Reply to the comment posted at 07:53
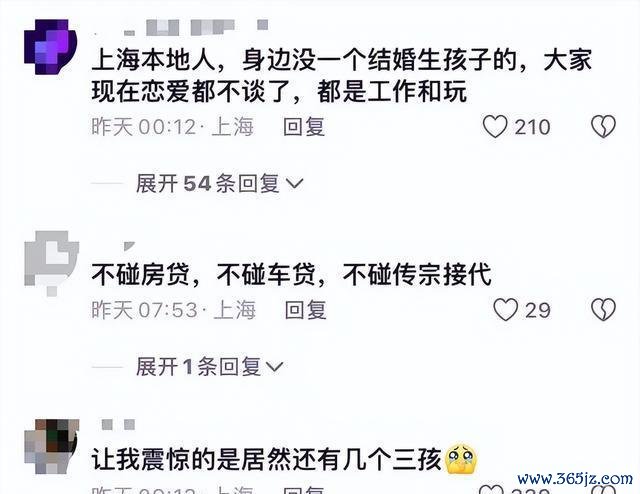Image resolution: width=640 pixels, height=494 pixels. click(305, 309)
